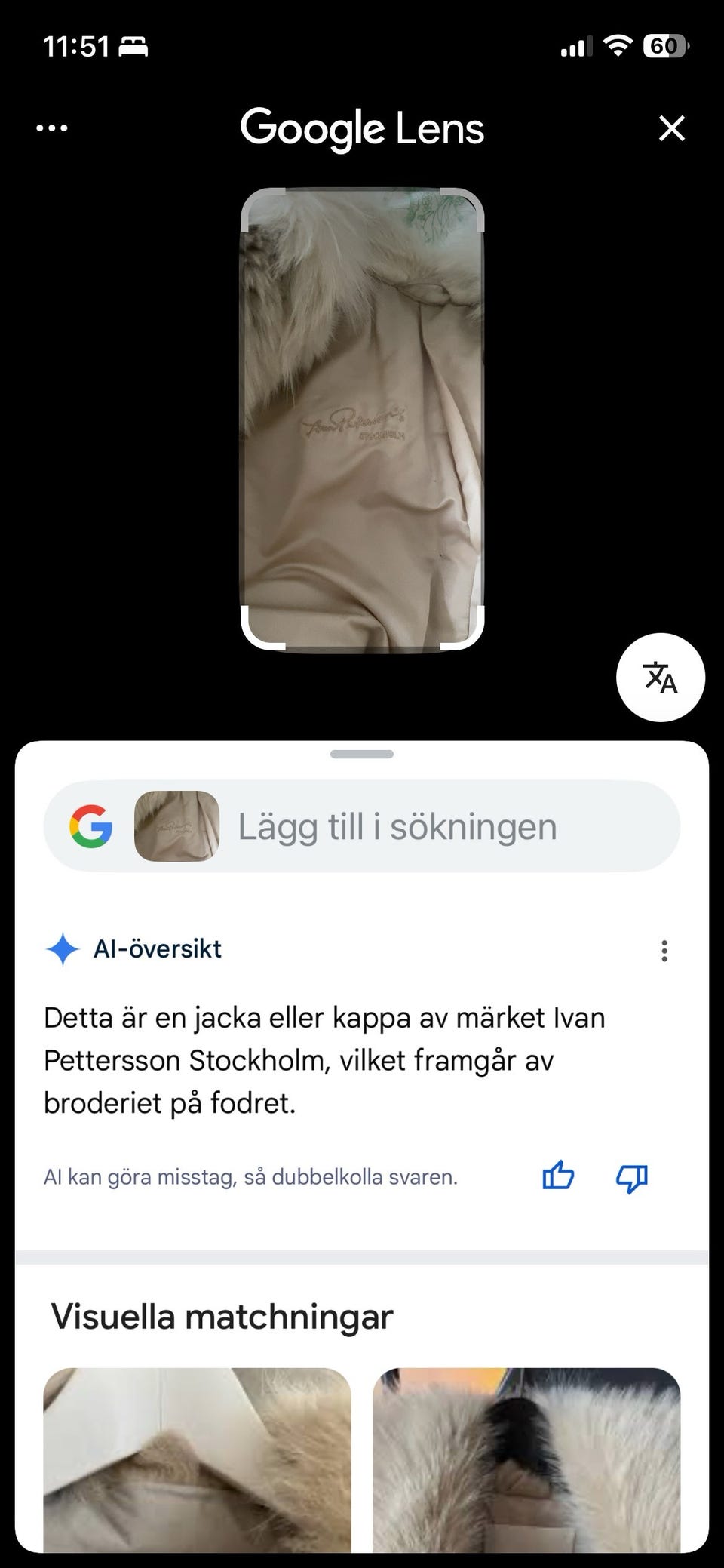Viewport: 724px width, 1568px height.
Task: Tap the results sheet drag handle
Action: pos(362,754)
